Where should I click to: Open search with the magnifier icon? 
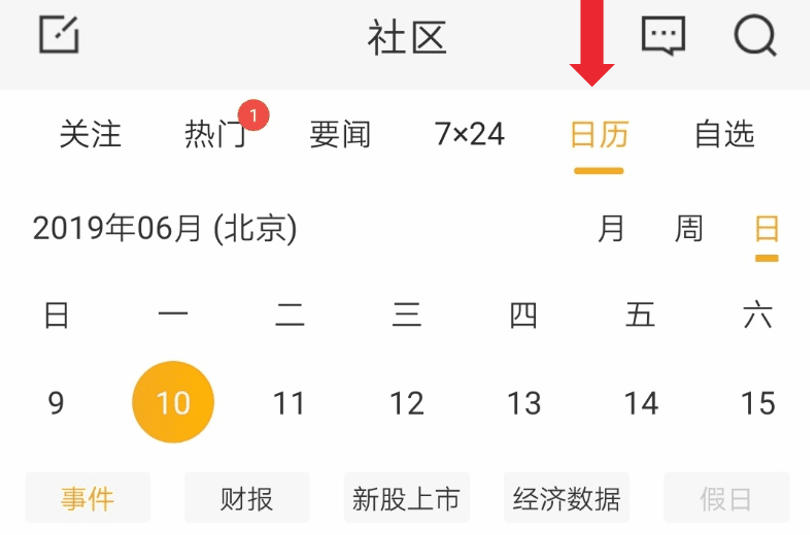pyautogui.click(x=754, y=36)
